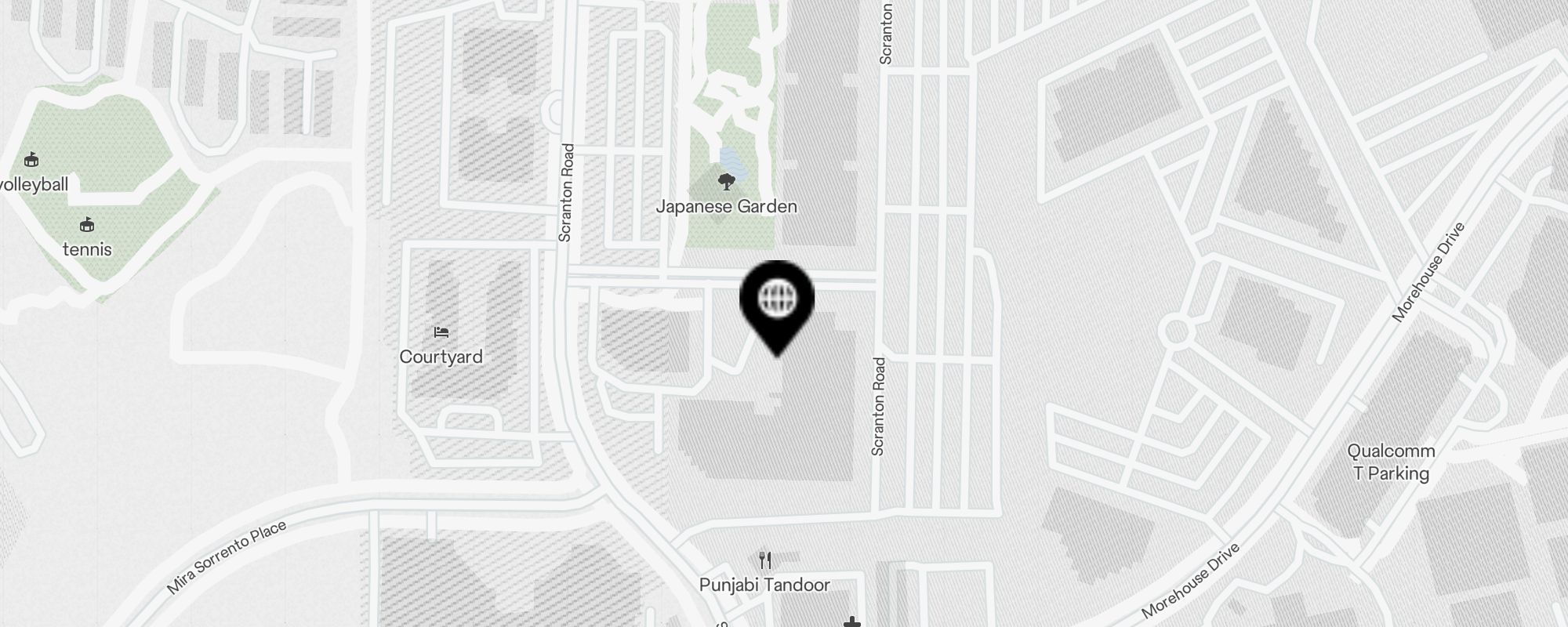Select the Punjabi Tandoor restaurant marker

tap(765, 561)
